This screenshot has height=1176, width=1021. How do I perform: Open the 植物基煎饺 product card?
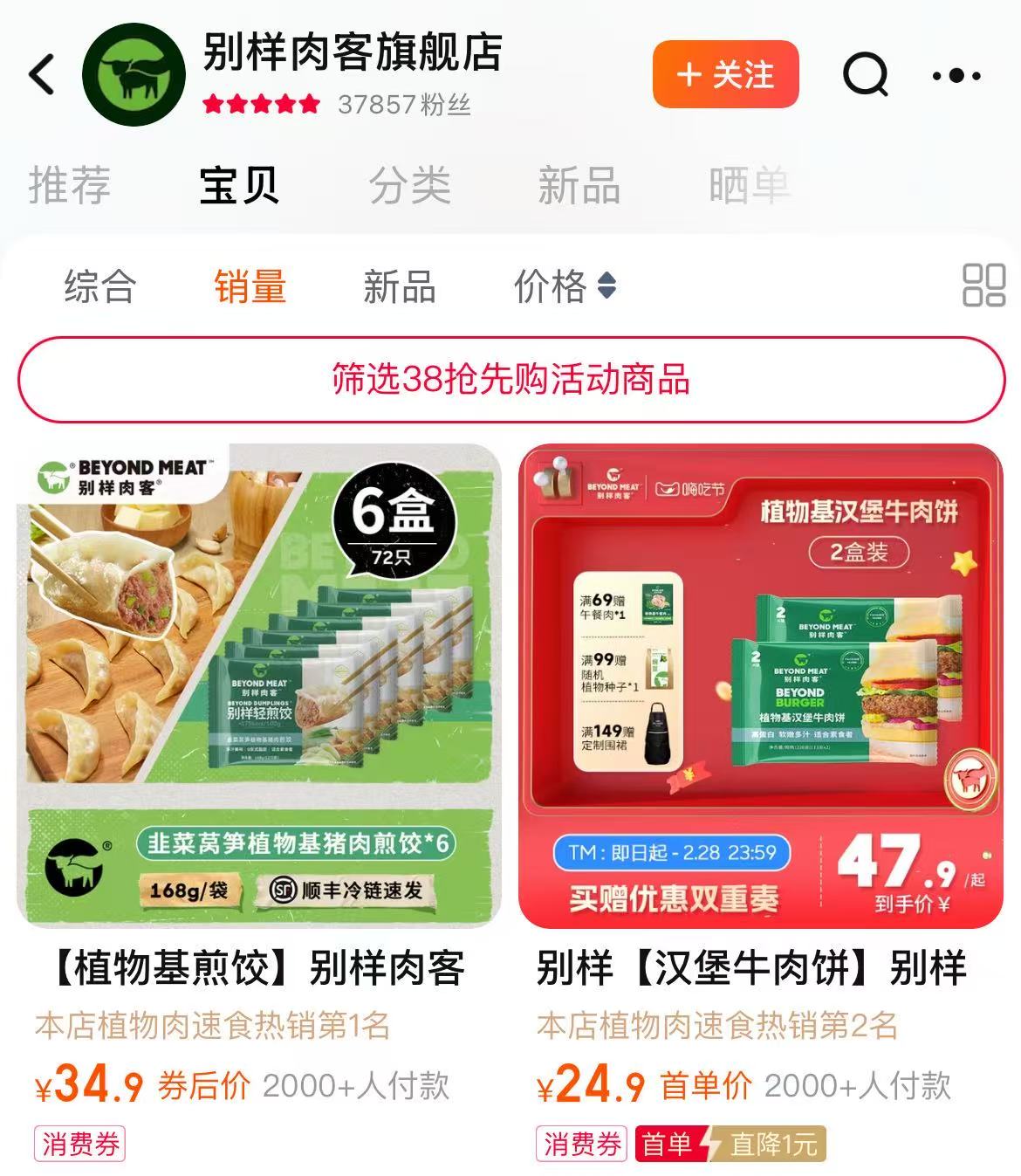tap(259, 685)
